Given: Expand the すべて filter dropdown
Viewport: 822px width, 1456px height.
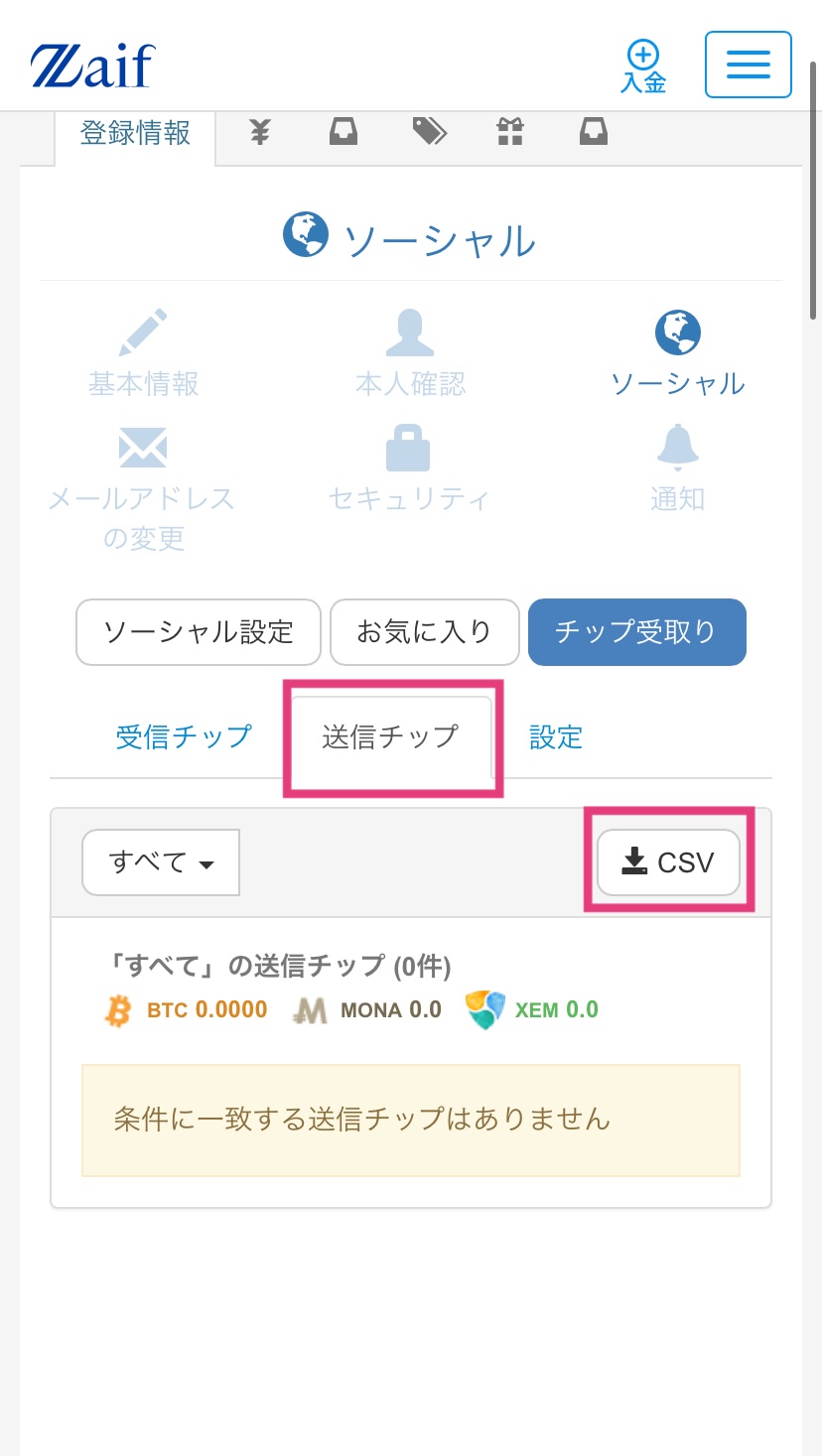Looking at the screenshot, I should pyautogui.click(x=160, y=862).
